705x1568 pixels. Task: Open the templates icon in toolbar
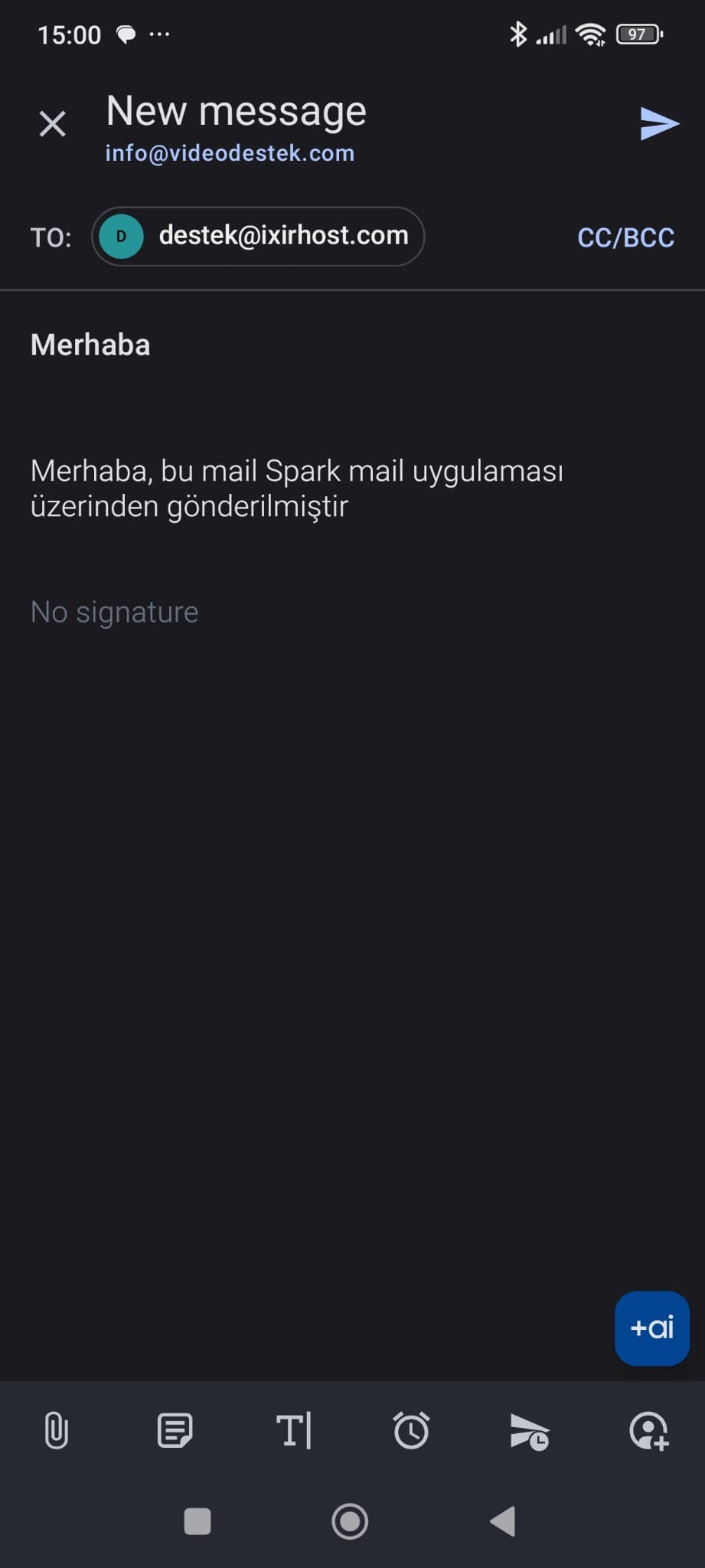175,1430
